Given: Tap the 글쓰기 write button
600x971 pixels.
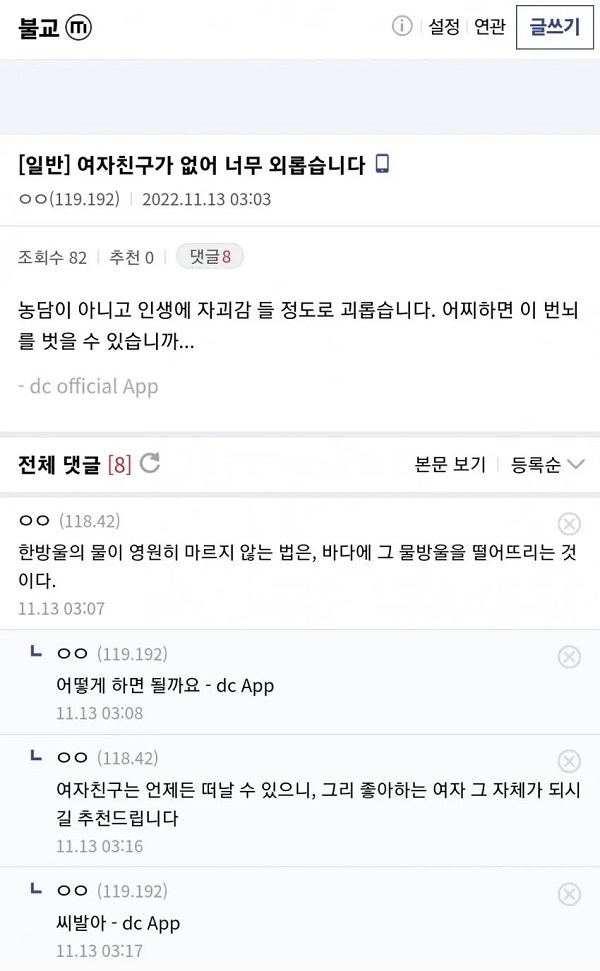Looking at the screenshot, I should (x=548, y=27).
